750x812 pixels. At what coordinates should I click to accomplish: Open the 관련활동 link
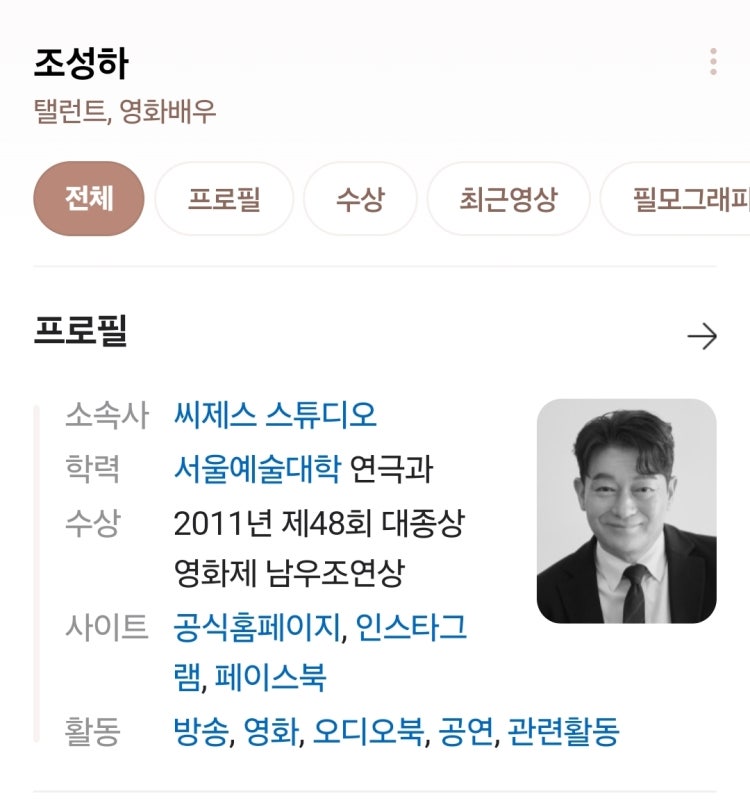563,733
